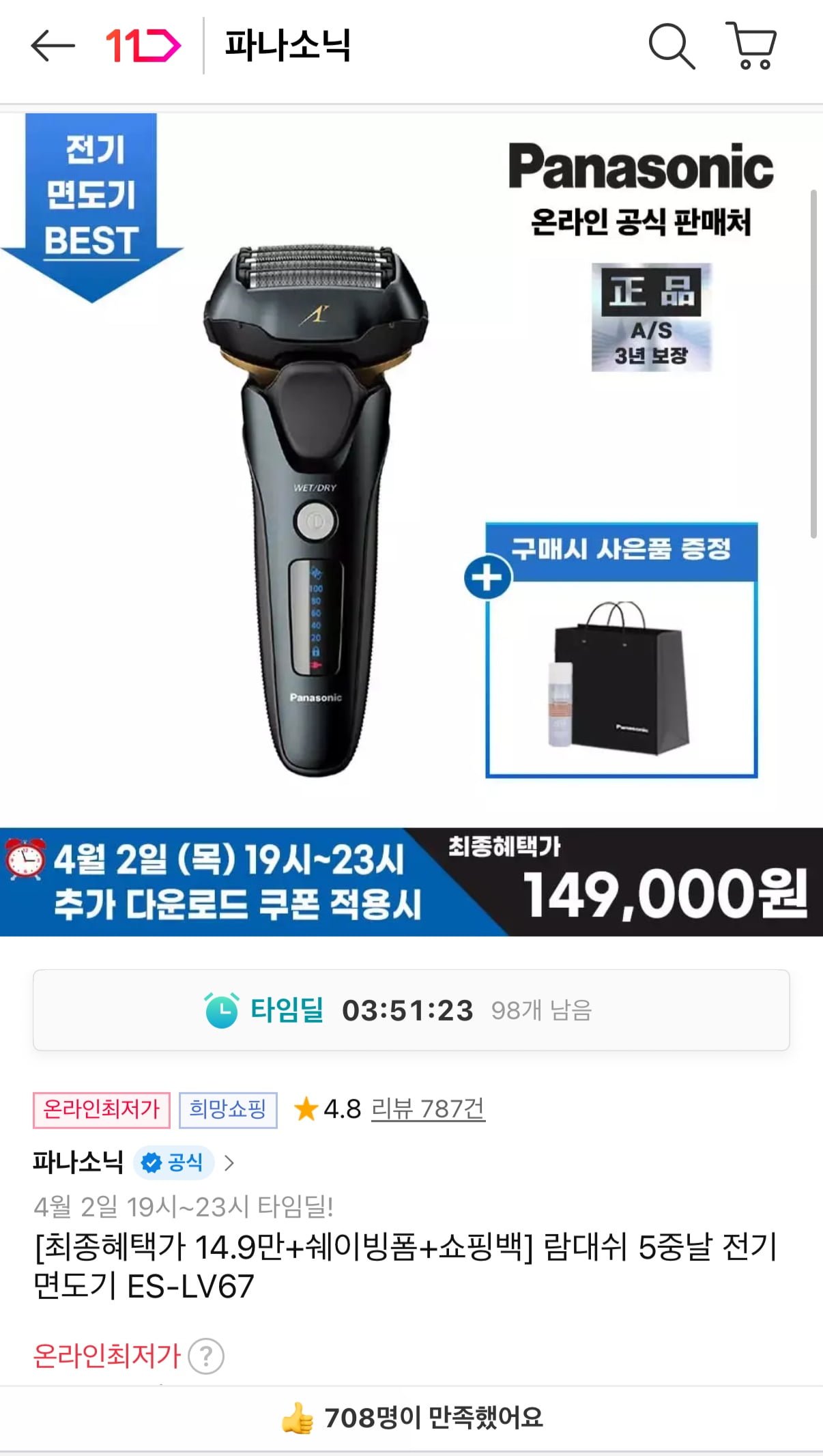Screen dimensions: 823x1456
Task: View the Panasonic shaver product image
Action: 316,512
